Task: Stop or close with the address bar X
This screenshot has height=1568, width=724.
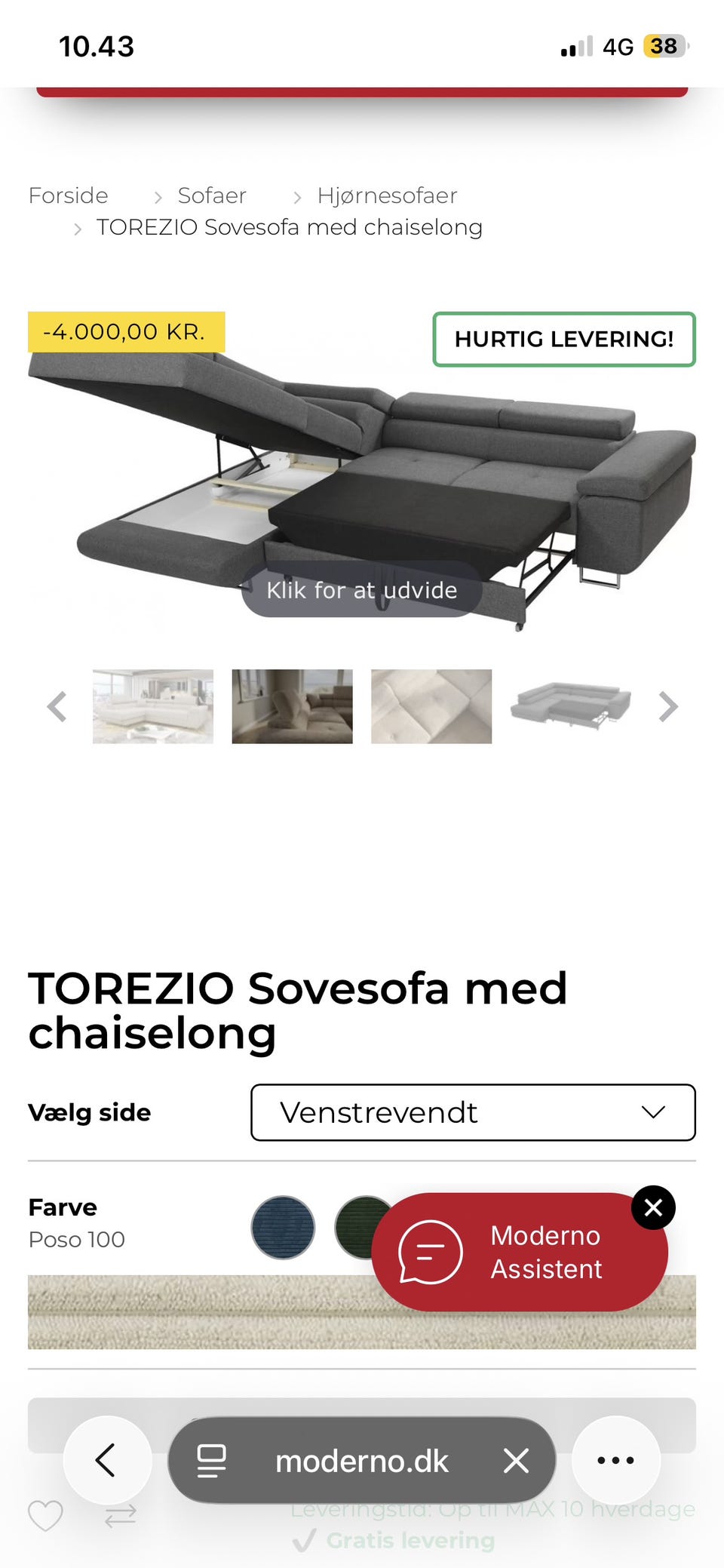Action: (516, 1461)
